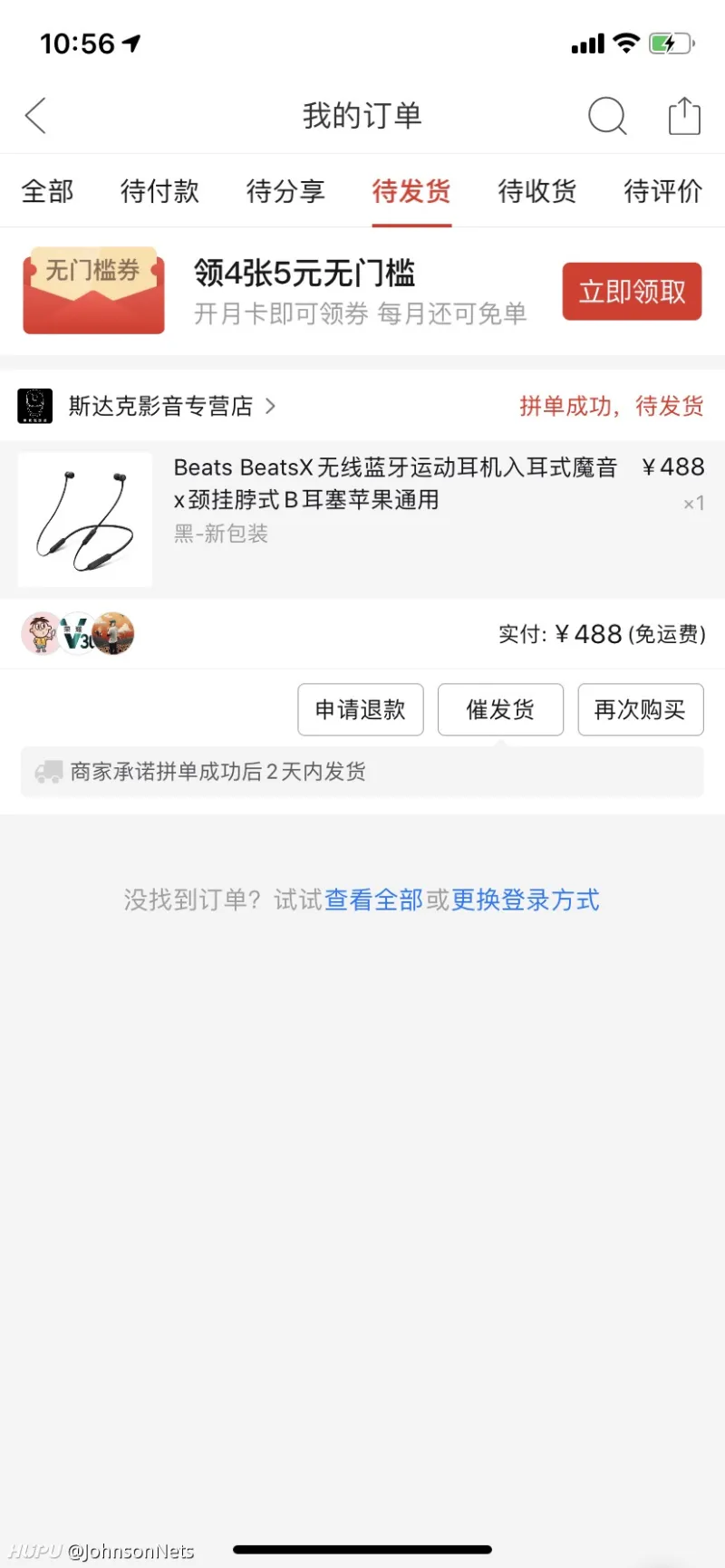Follow the 查看全部 link
725x1568 pixels.
373,899
